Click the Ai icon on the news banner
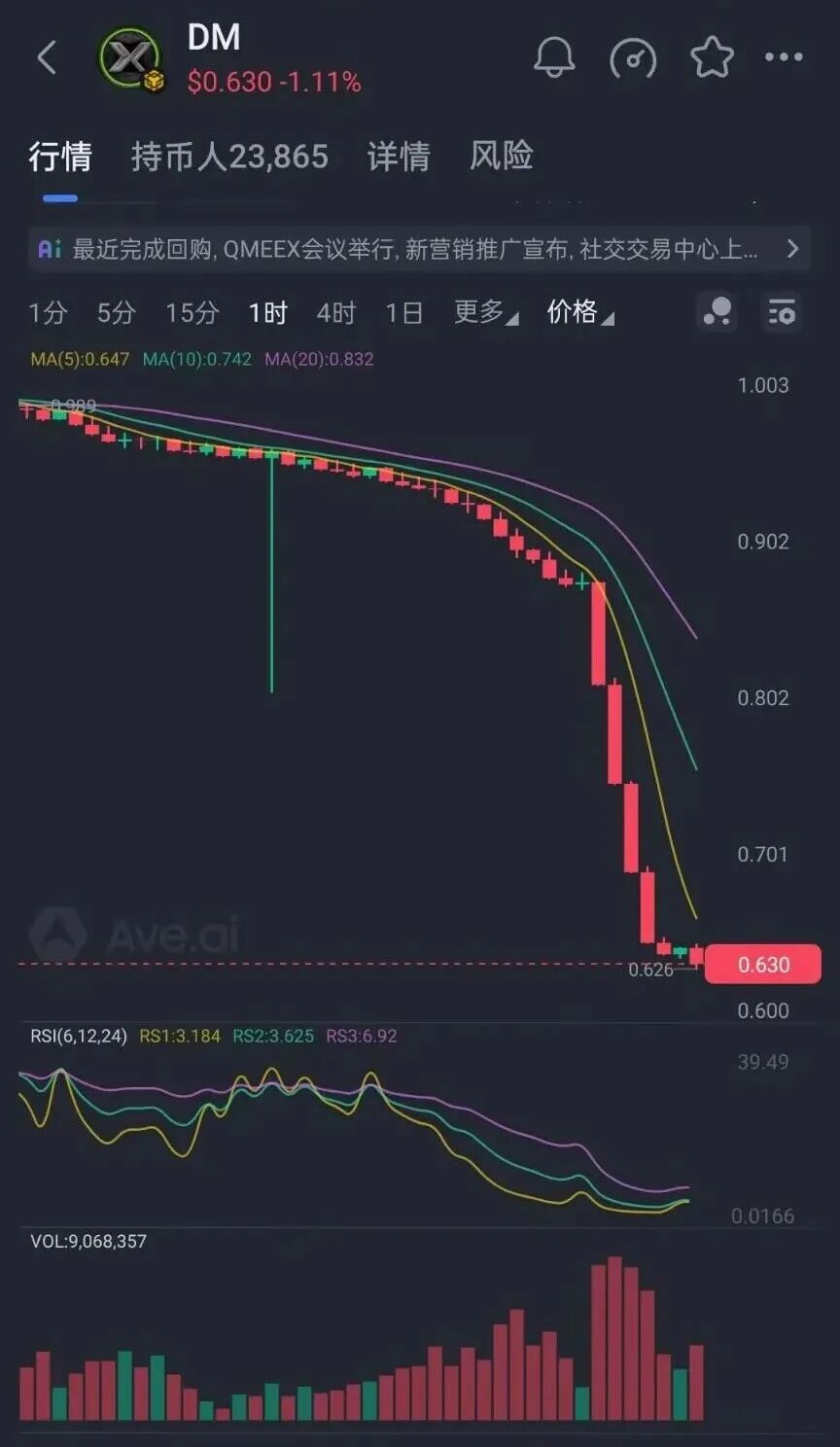 point(51,249)
